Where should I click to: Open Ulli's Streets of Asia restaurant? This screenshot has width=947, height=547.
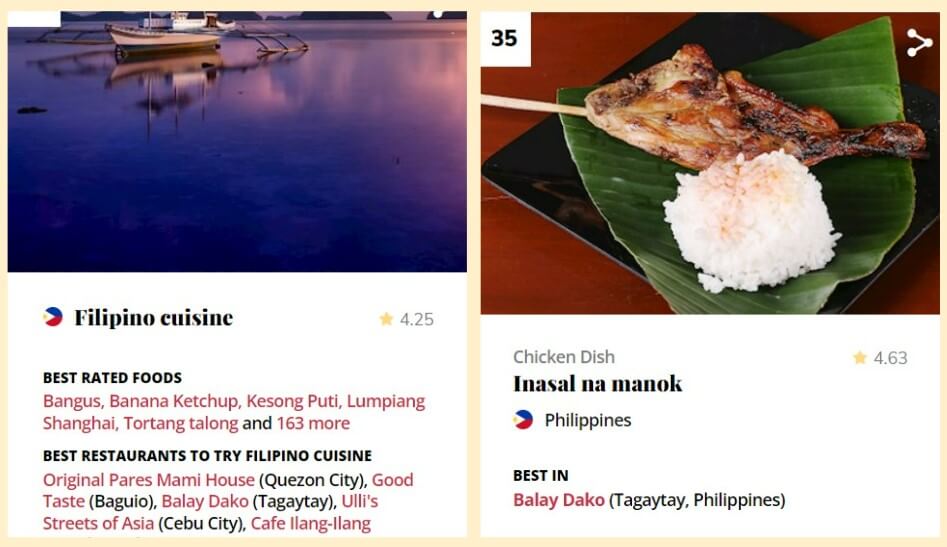(359, 501)
